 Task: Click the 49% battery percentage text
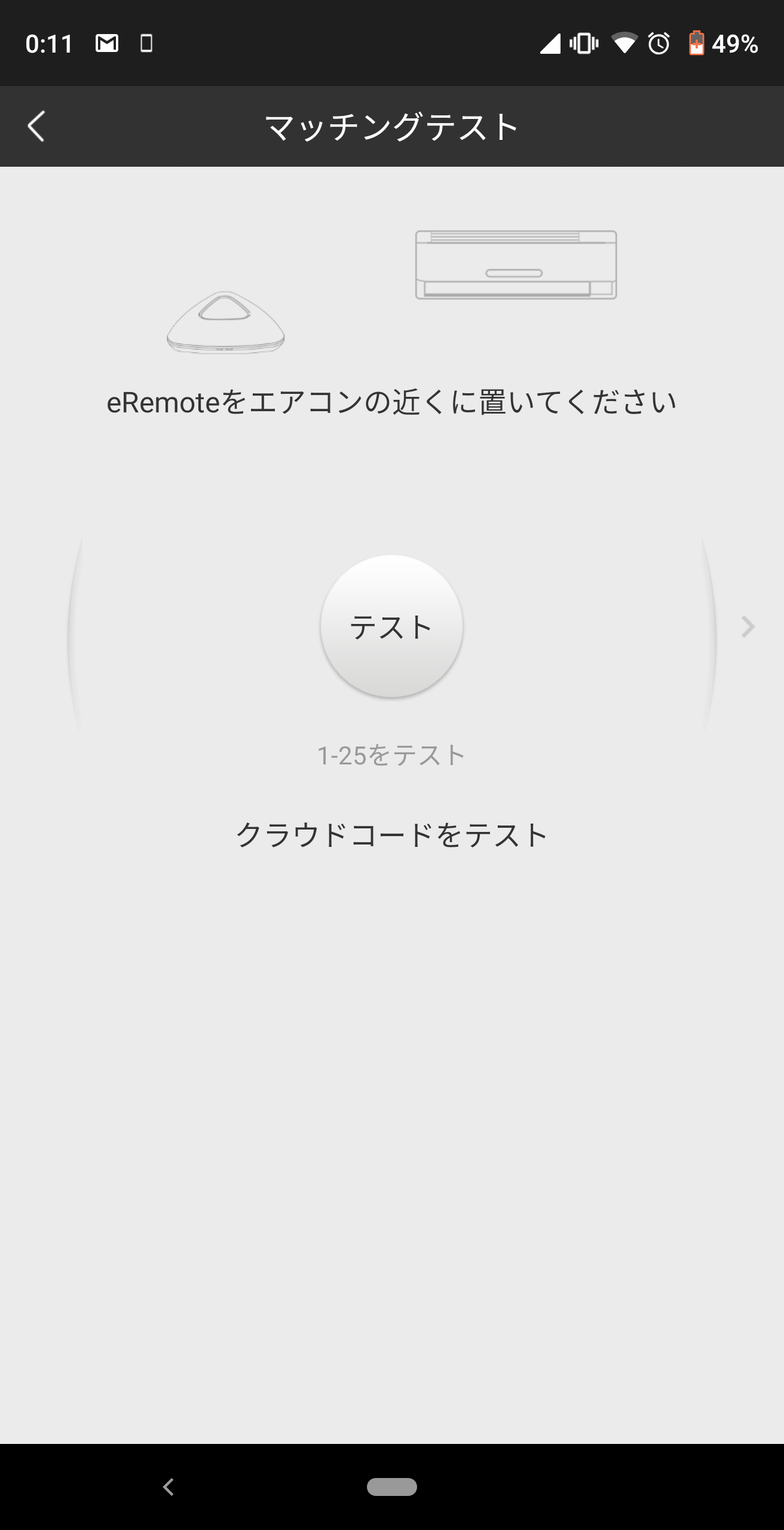736,44
